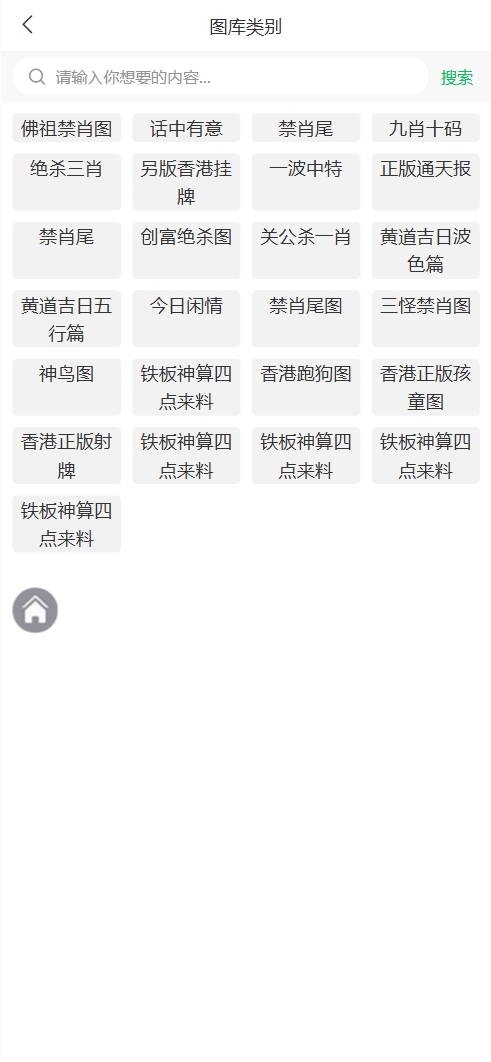The width and height of the screenshot is (491, 1062).
Task: Open 创富绝杀图 category
Action: (x=186, y=251)
